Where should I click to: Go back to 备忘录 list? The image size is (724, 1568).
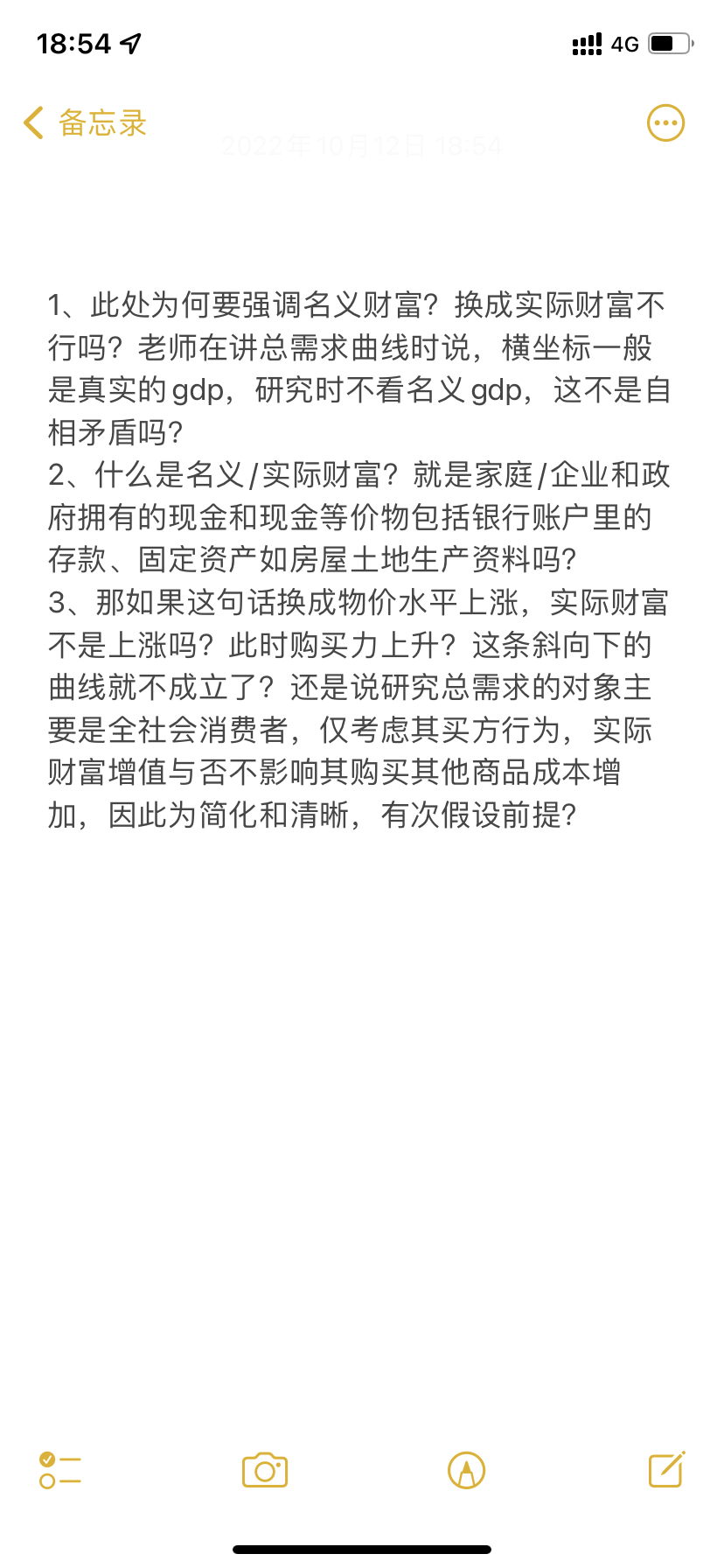[85, 123]
